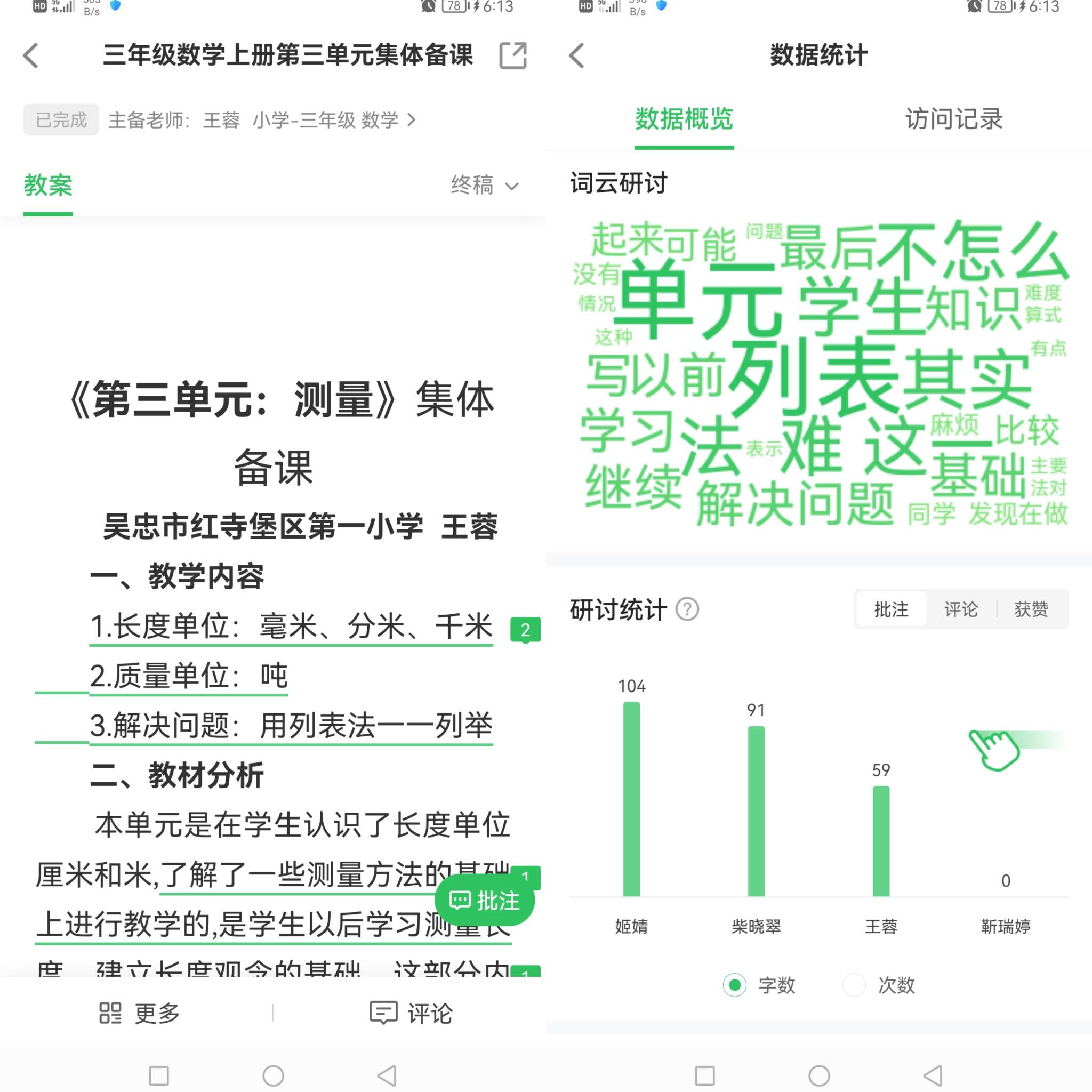
Task: Select the 教案 tab
Action: 48,186
